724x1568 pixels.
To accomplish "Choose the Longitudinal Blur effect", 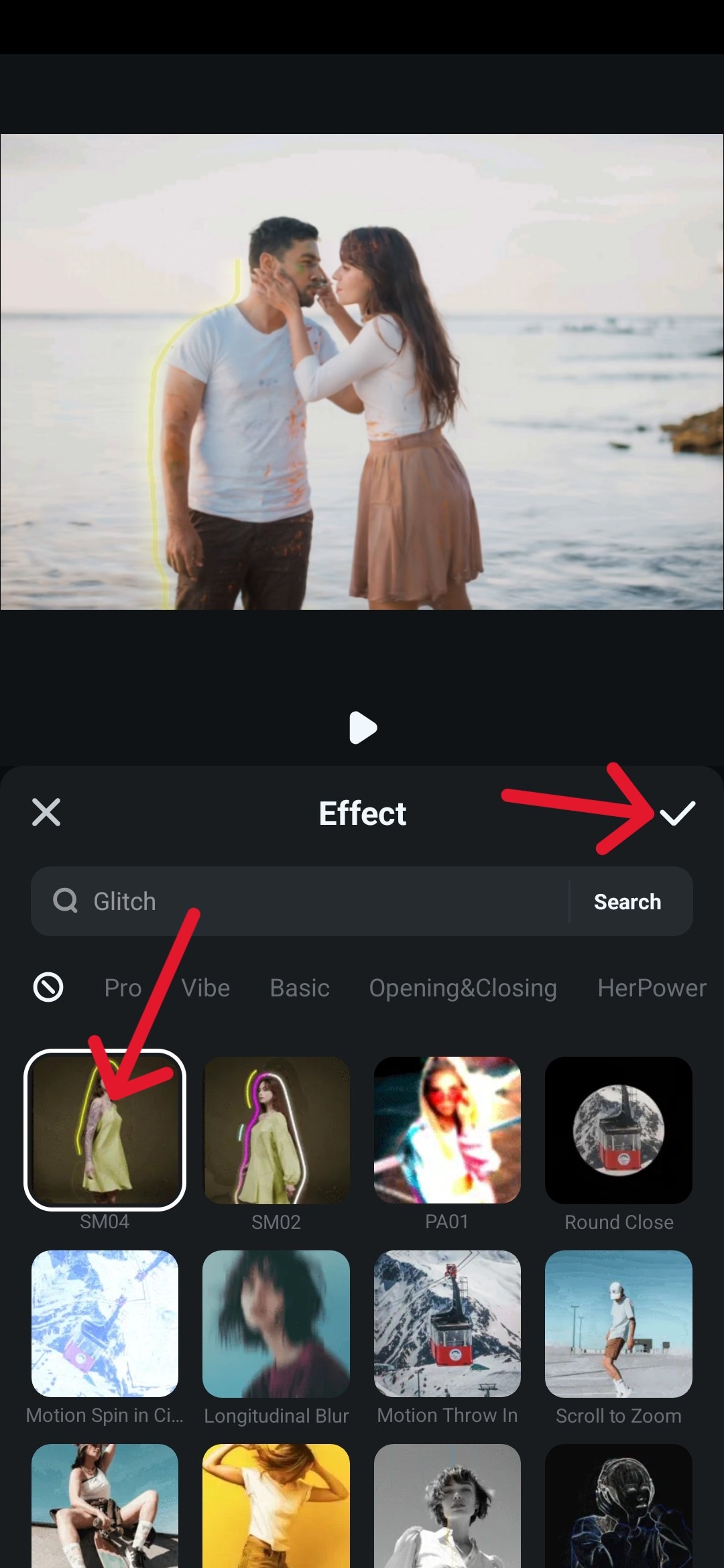I will point(276,1323).
